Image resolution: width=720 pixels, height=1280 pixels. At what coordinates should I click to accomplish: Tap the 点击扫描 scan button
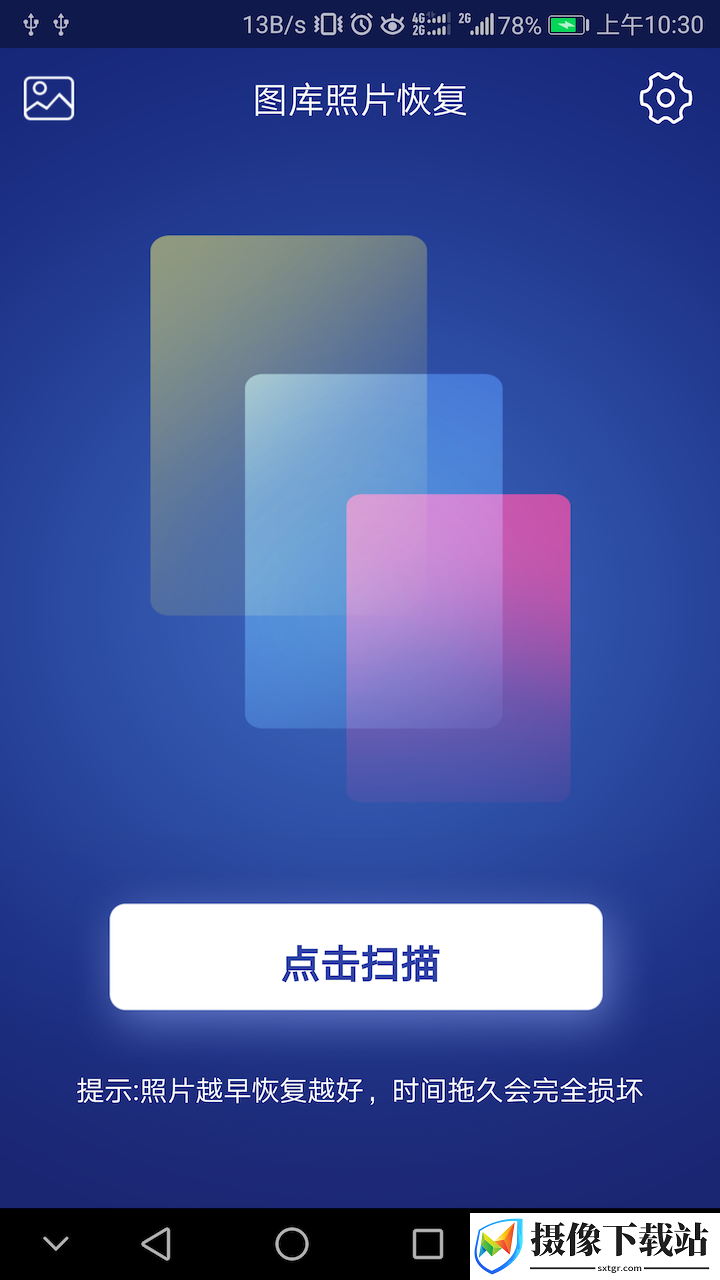[x=356, y=957]
